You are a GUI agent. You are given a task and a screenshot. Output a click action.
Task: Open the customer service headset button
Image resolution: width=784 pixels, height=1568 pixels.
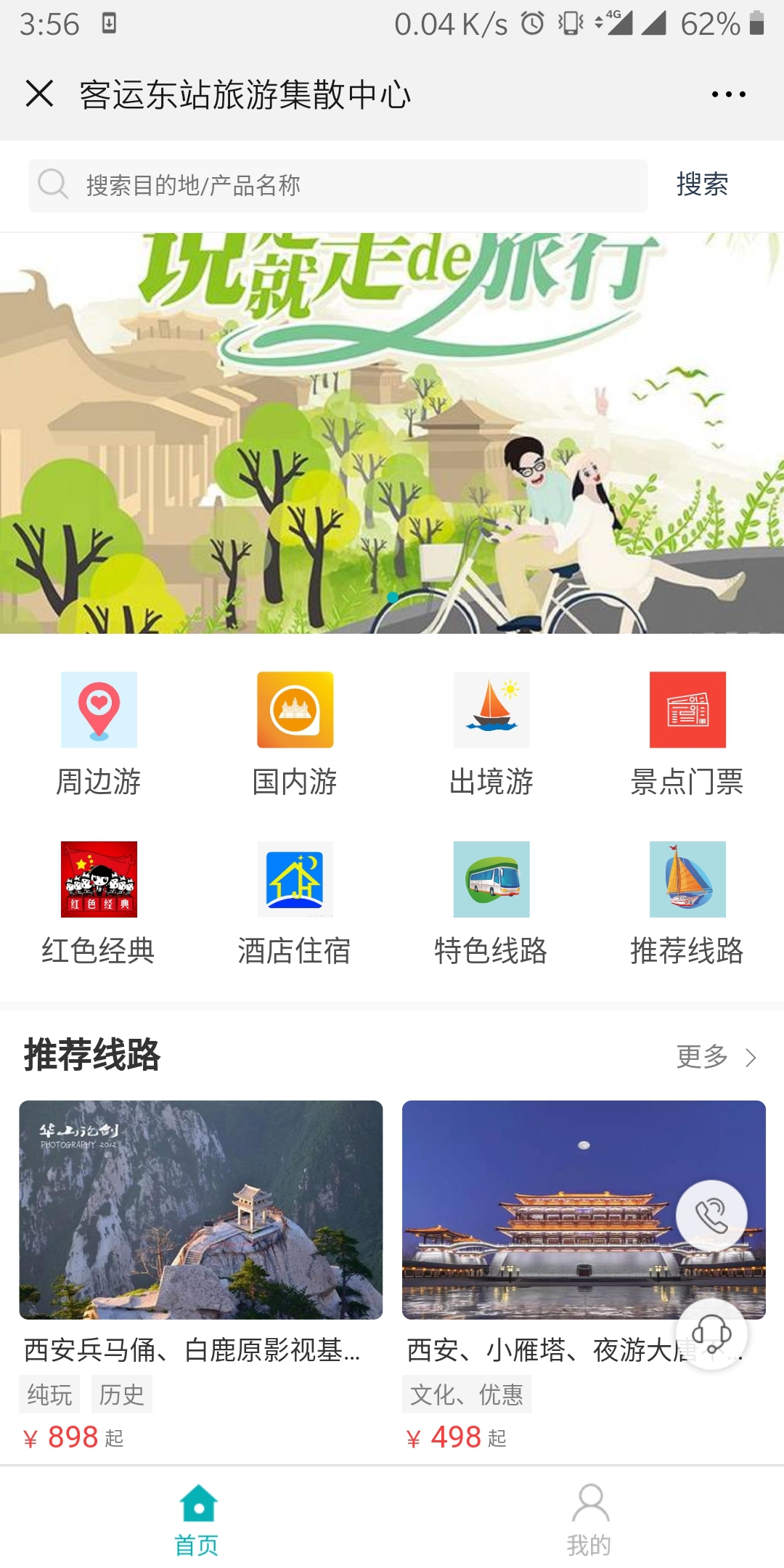click(711, 1334)
